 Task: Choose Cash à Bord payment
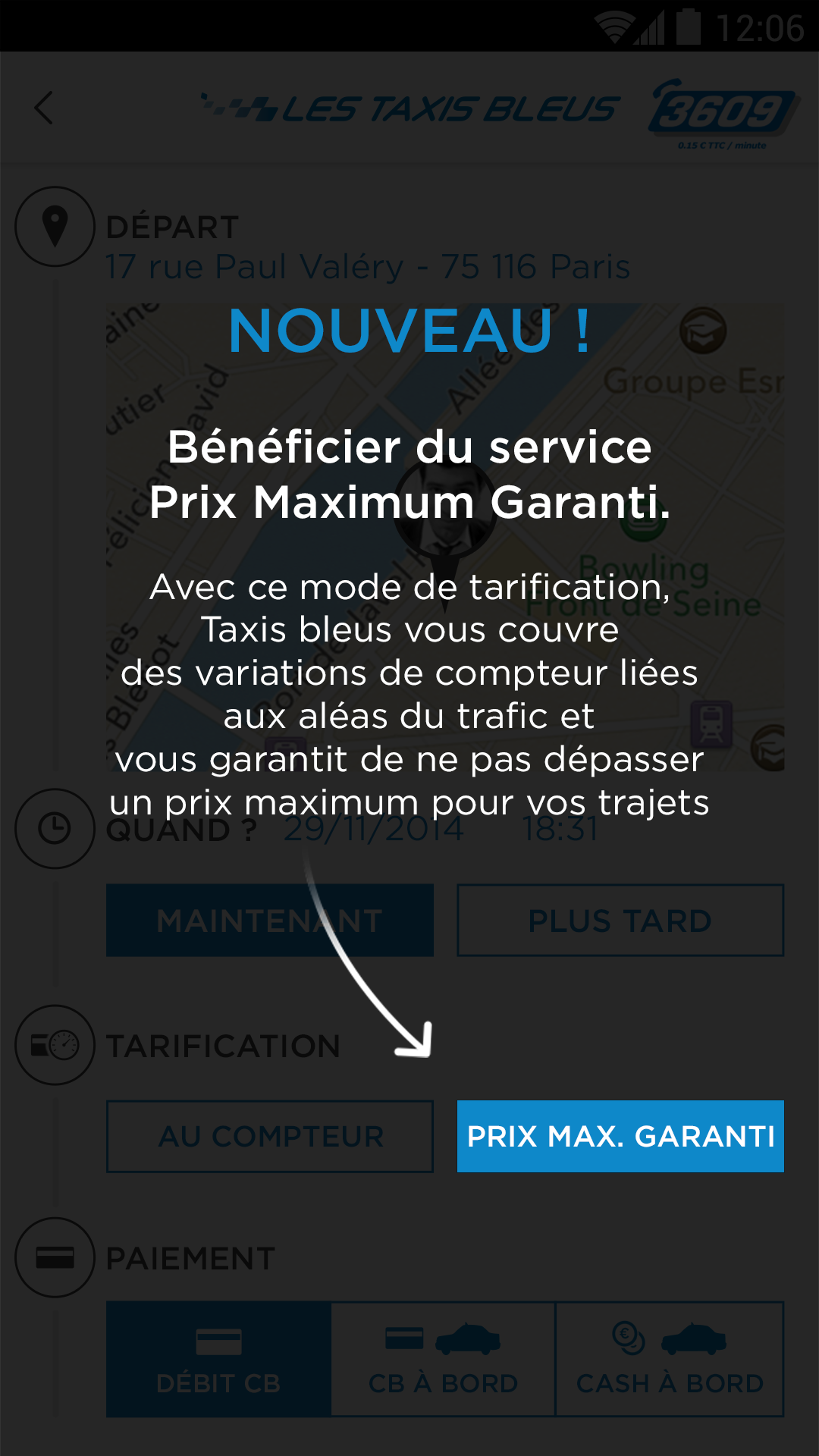(x=670, y=1360)
